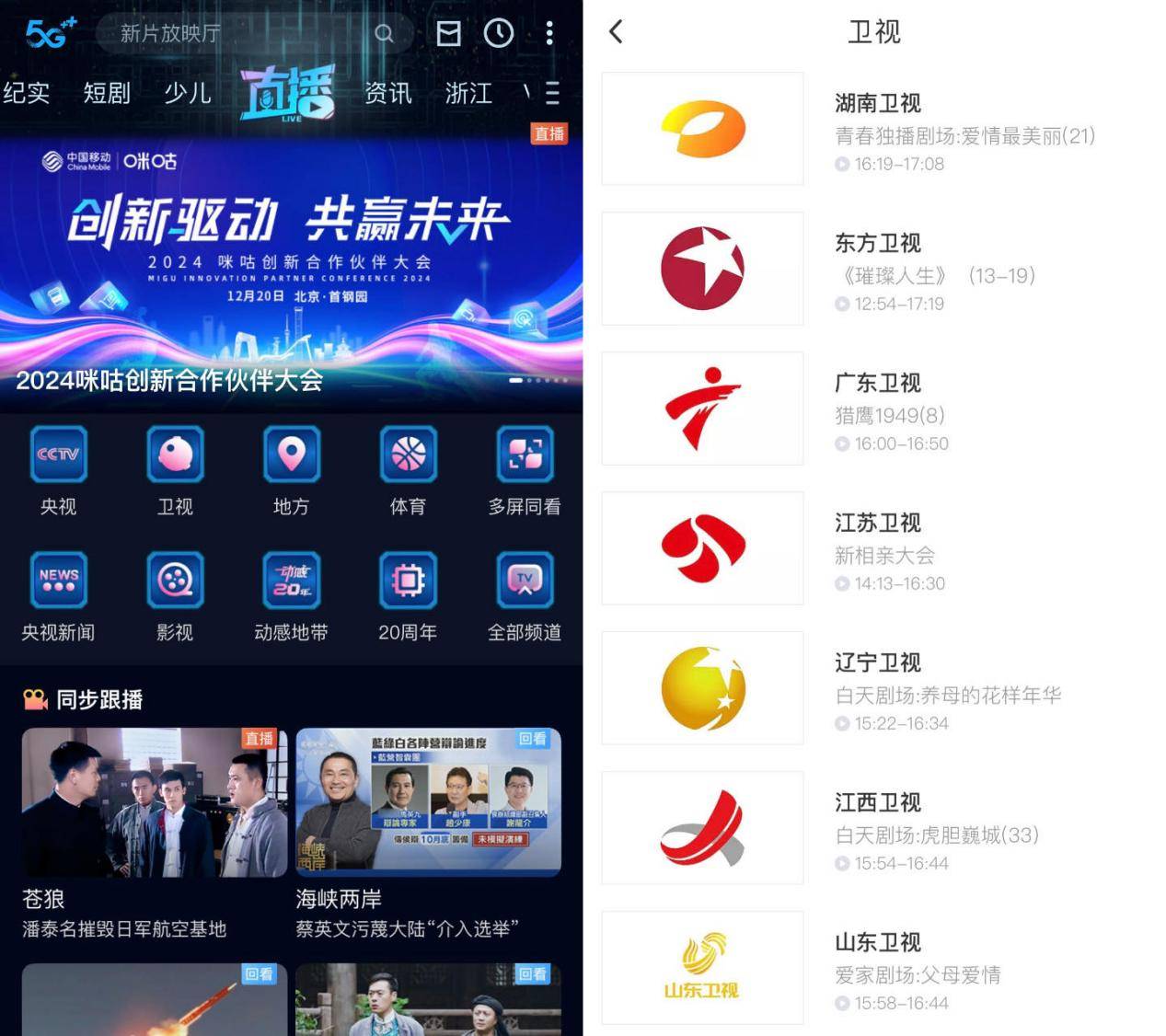Open the overflow menu
Screen dimensions: 1166x1036
[549, 34]
